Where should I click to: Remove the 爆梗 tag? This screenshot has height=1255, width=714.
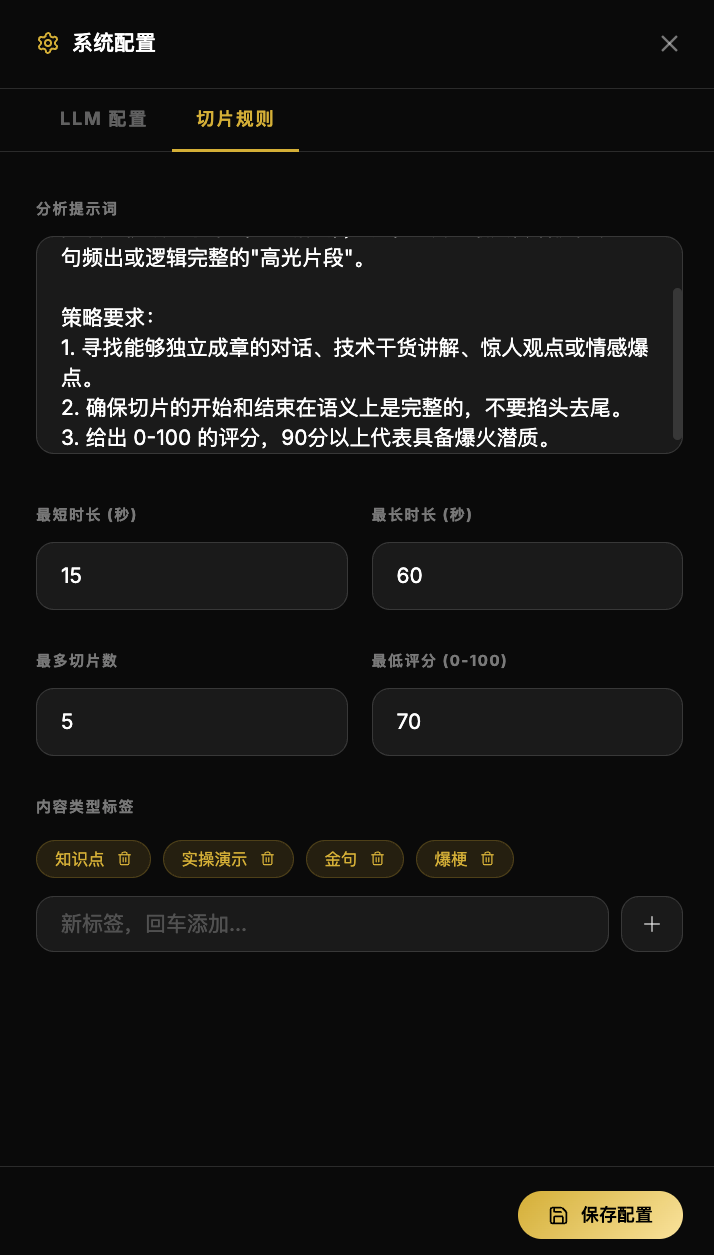(x=488, y=859)
